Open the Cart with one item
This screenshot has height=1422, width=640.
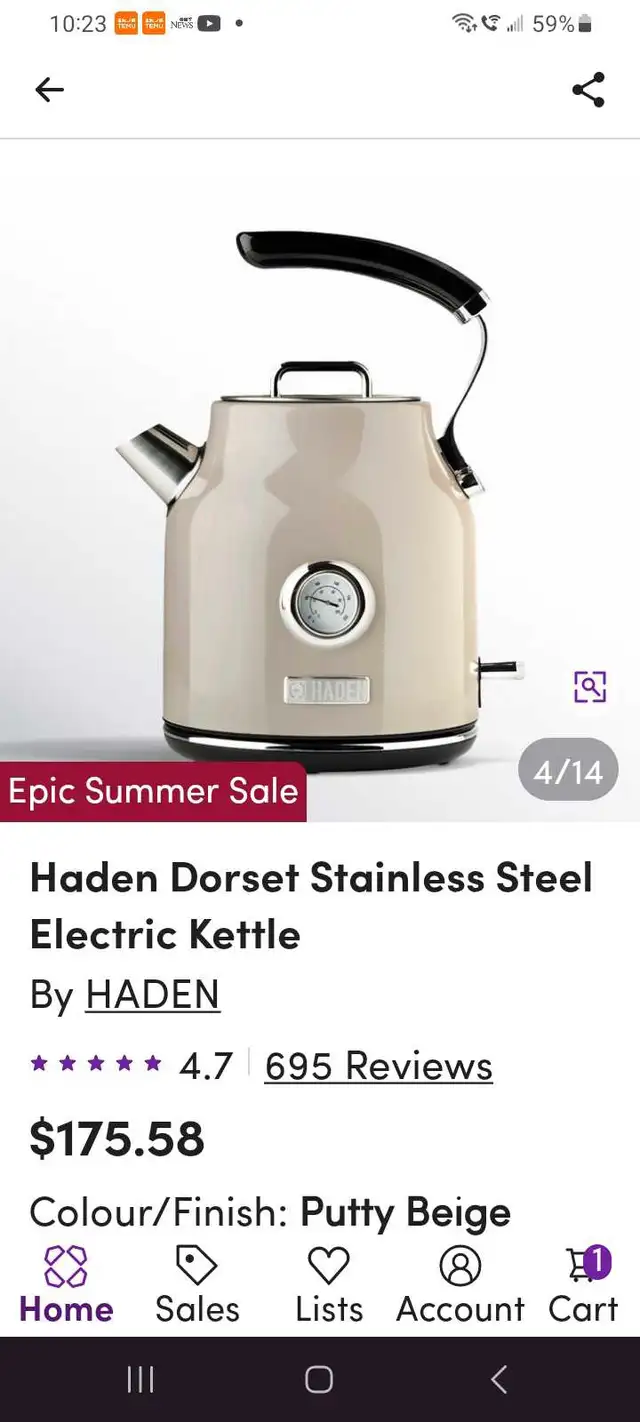pyautogui.click(x=584, y=1286)
